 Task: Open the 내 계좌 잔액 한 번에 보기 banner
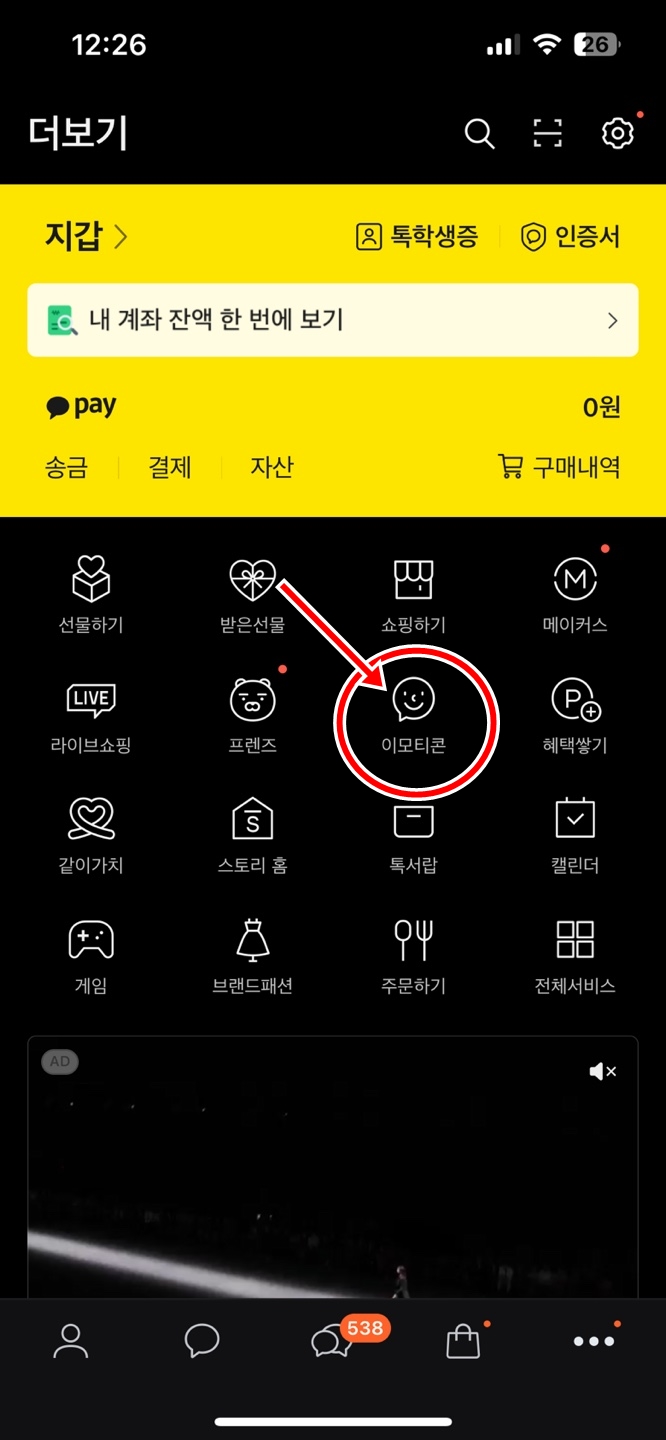click(x=333, y=320)
